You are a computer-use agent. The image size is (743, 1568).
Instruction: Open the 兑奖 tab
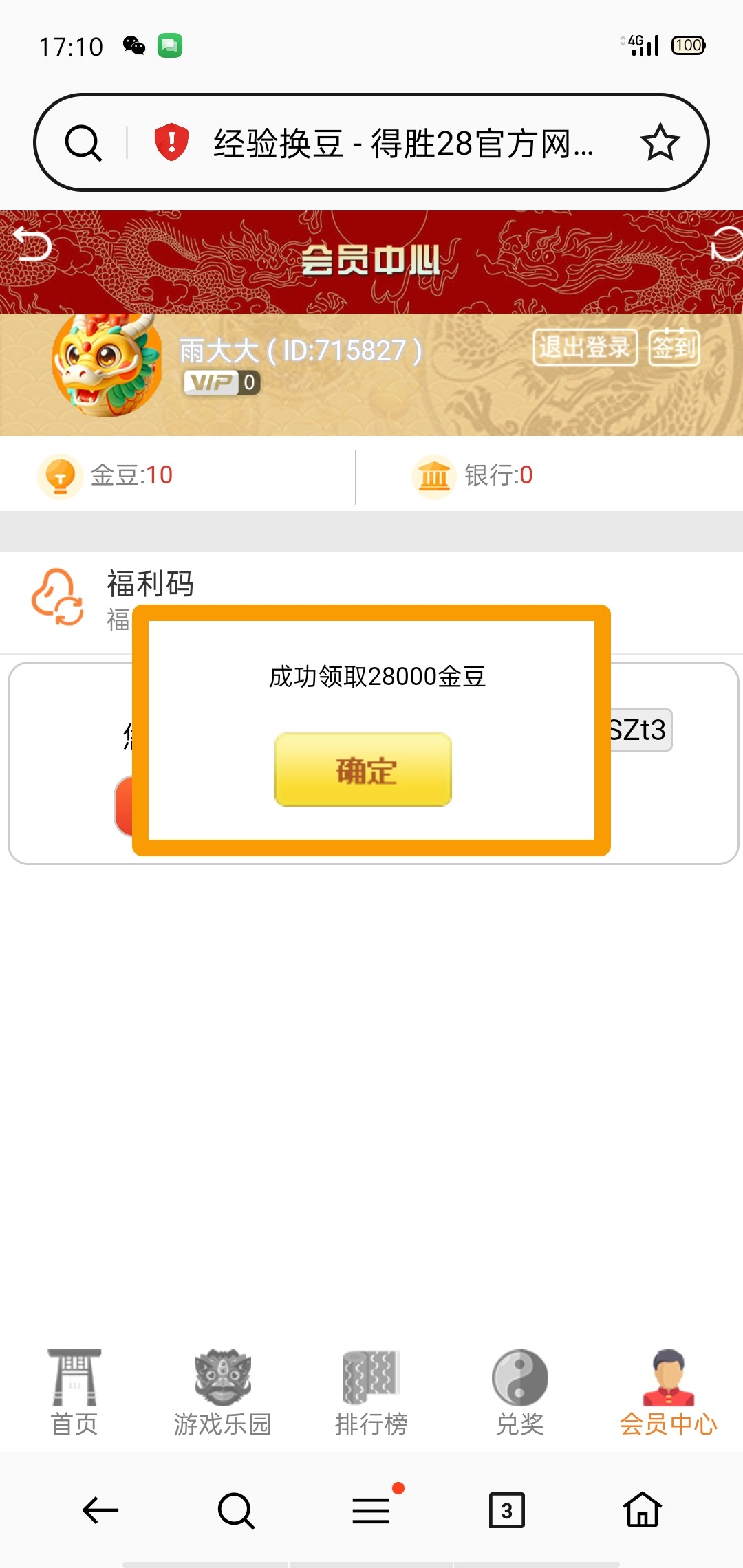(x=520, y=1393)
